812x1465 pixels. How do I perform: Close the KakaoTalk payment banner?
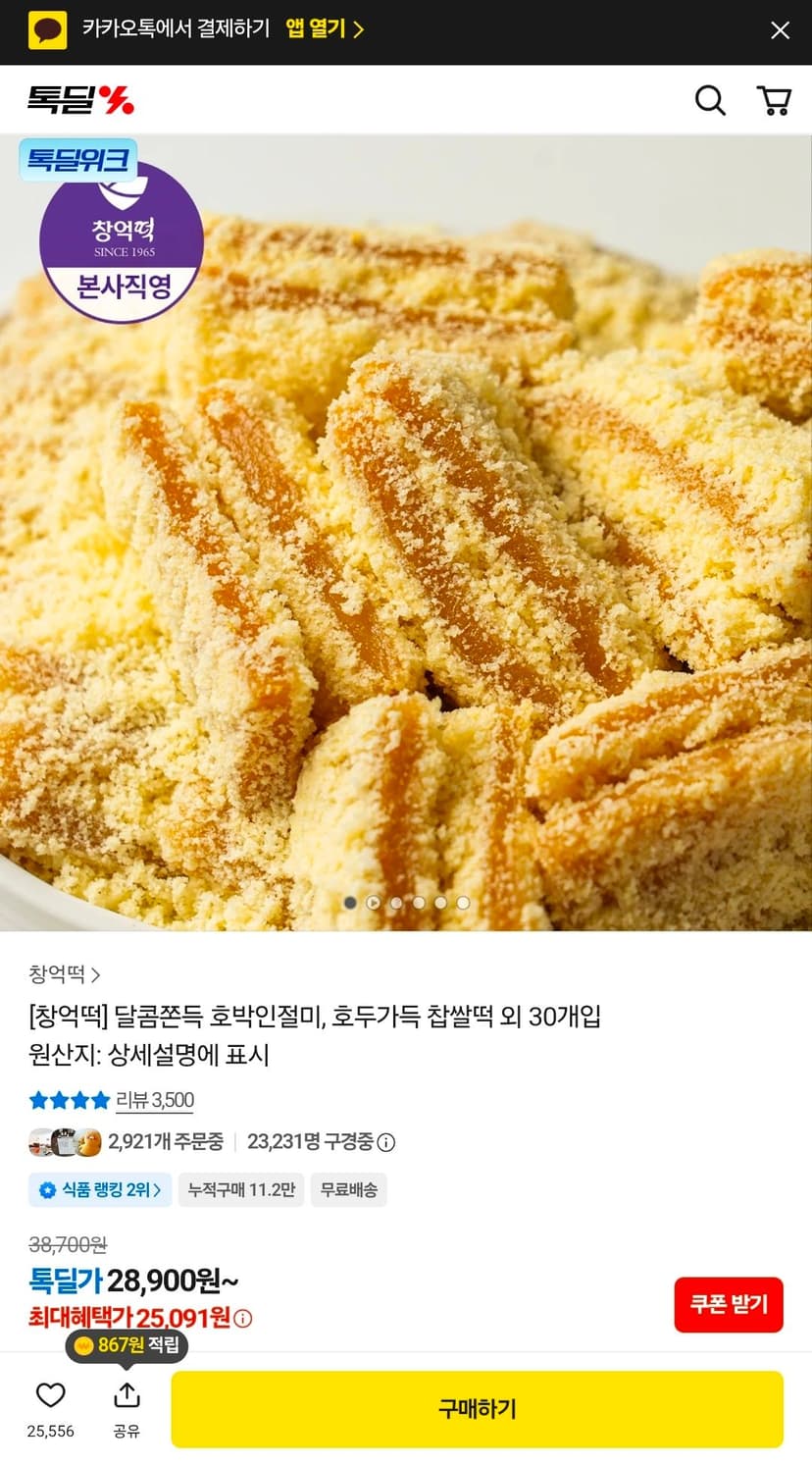click(x=780, y=30)
